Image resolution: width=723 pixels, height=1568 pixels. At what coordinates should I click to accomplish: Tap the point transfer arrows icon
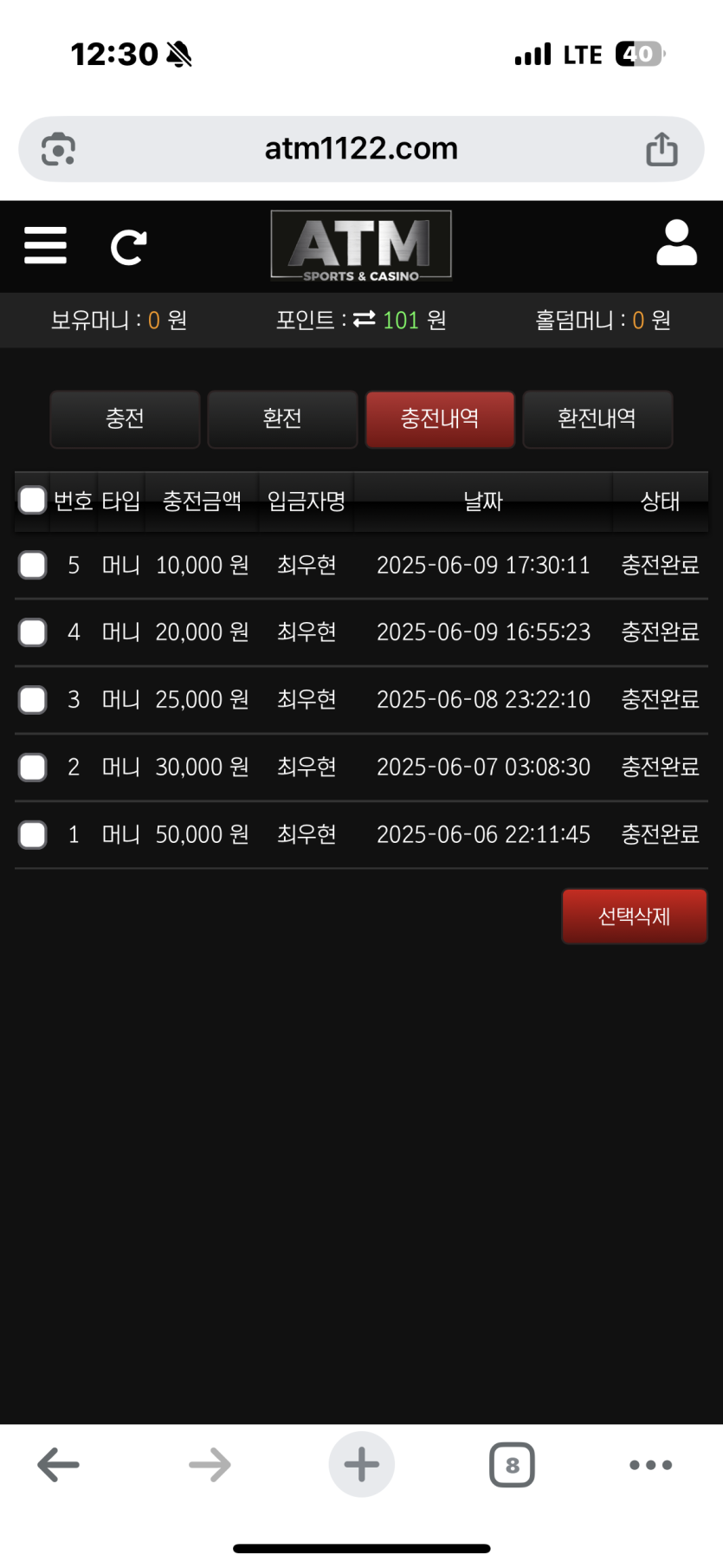click(x=365, y=320)
